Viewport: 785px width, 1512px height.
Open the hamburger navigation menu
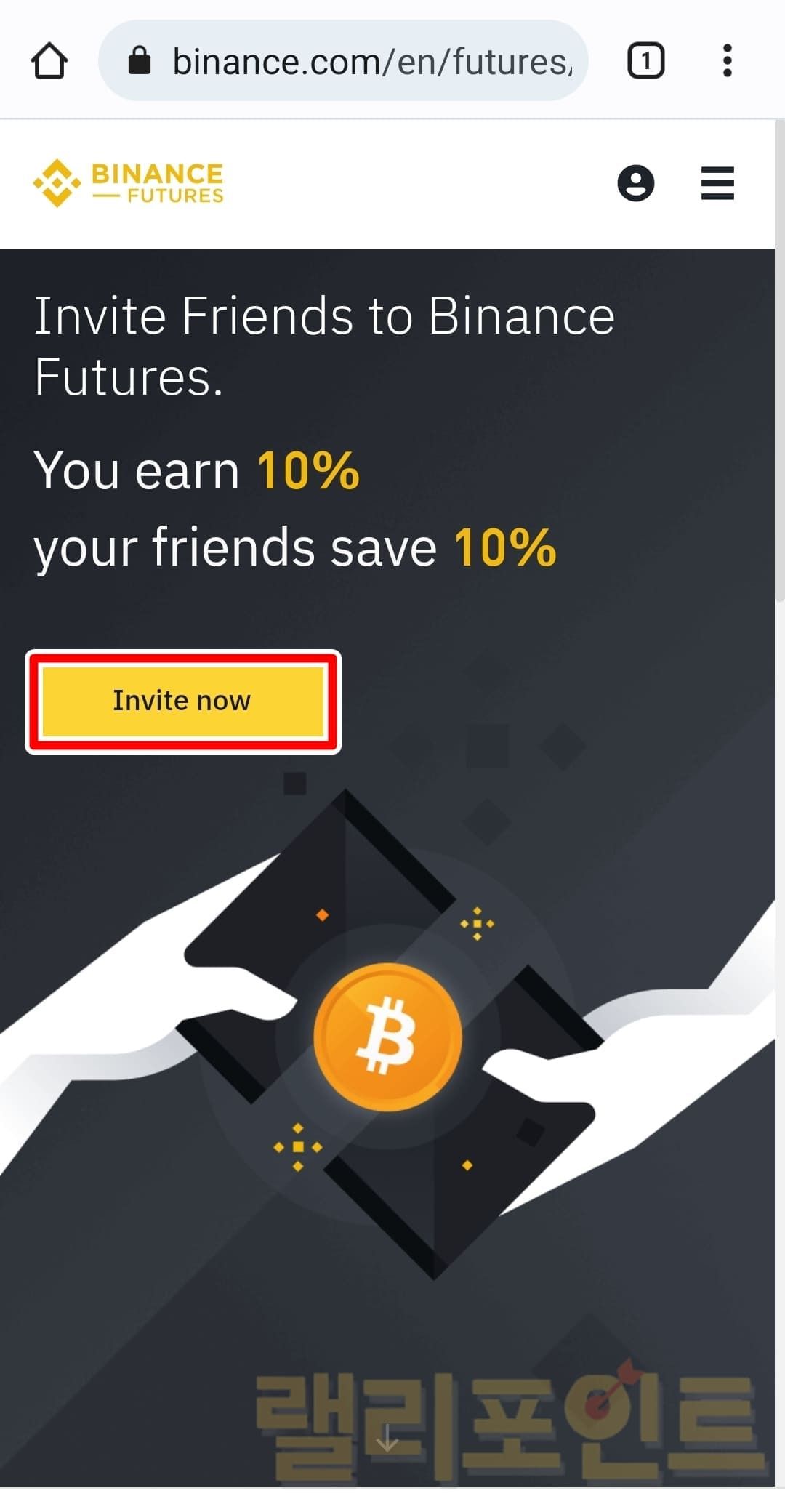click(x=717, y=183)
